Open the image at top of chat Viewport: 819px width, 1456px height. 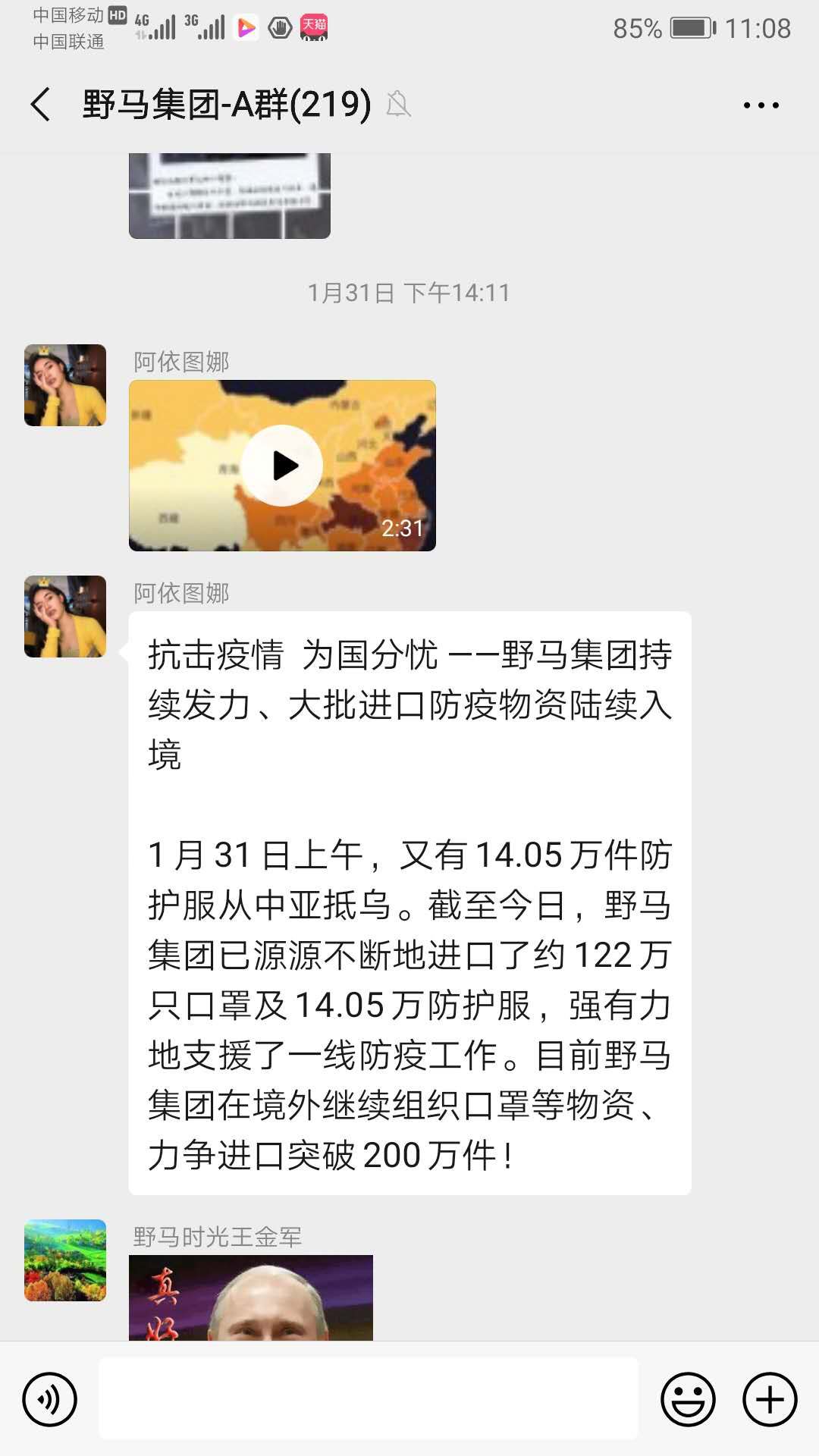coord(229,196)
